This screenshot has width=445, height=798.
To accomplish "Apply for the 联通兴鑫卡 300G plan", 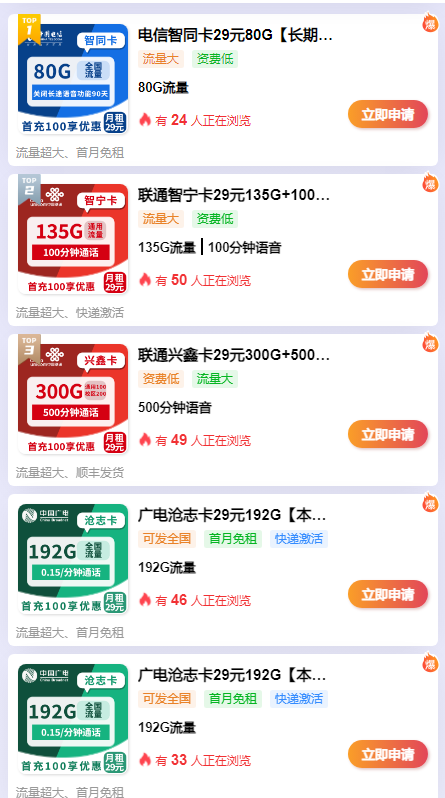I will click(388, 434).
